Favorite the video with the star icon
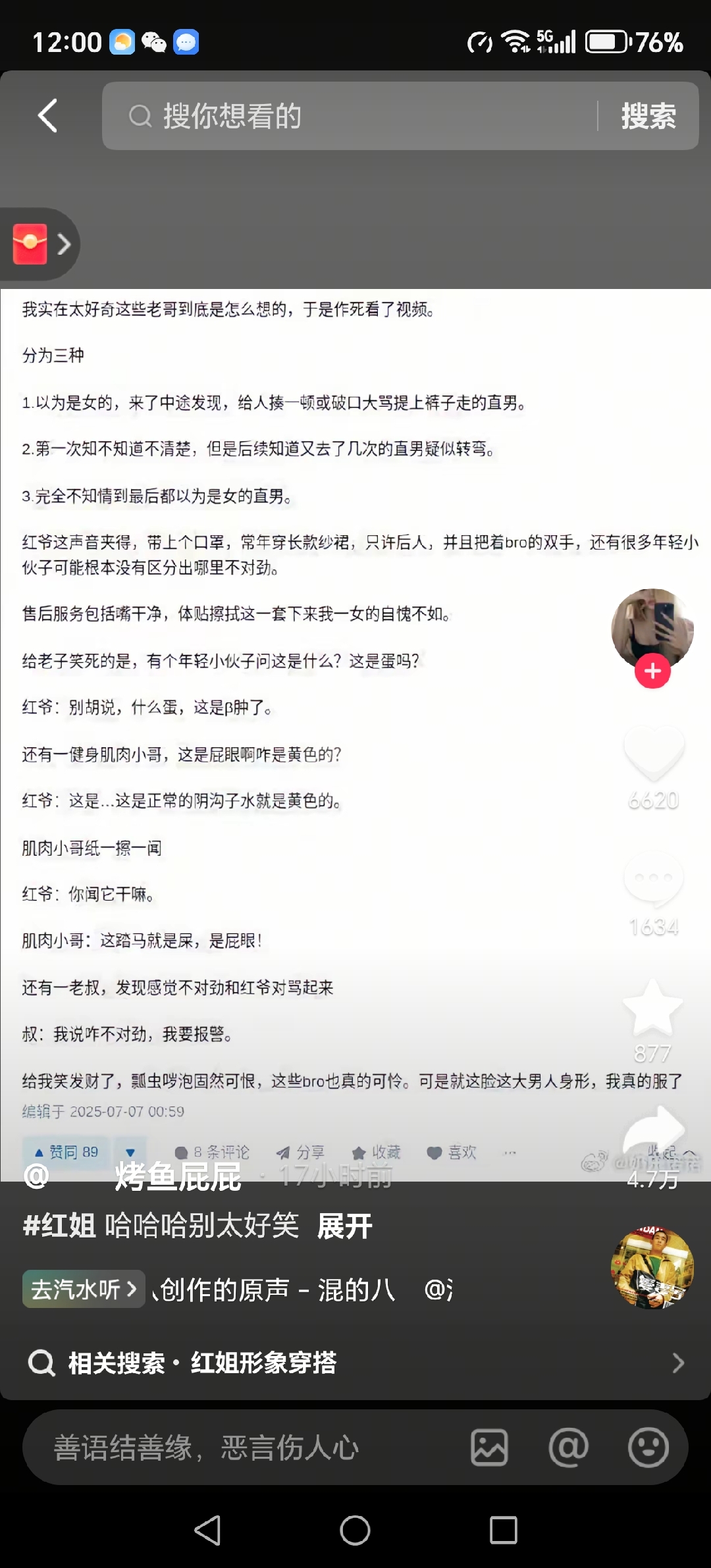The image size is (711, 1568). [653, 1007]
